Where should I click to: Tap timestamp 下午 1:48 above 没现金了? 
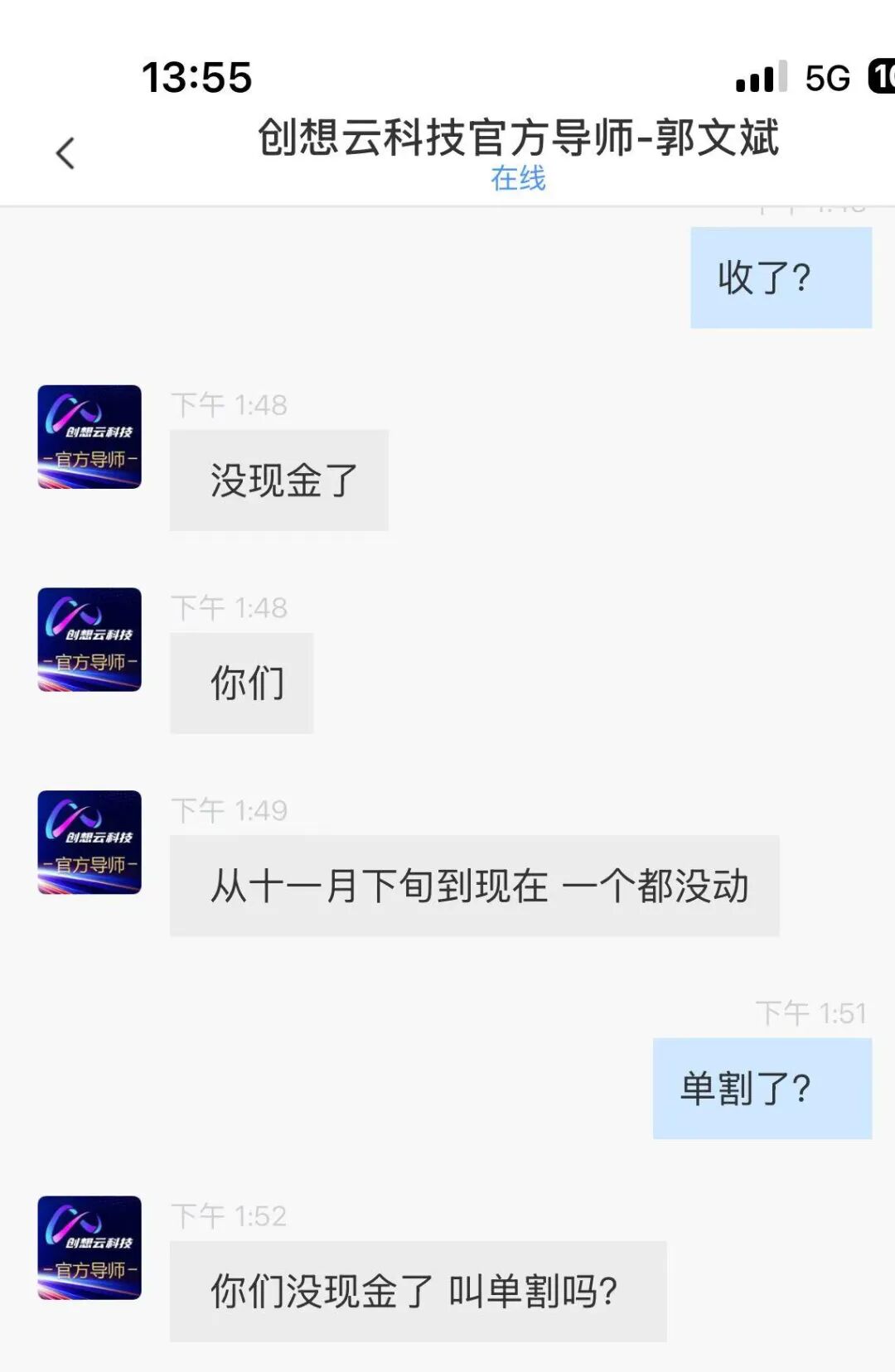click(228, 404)
